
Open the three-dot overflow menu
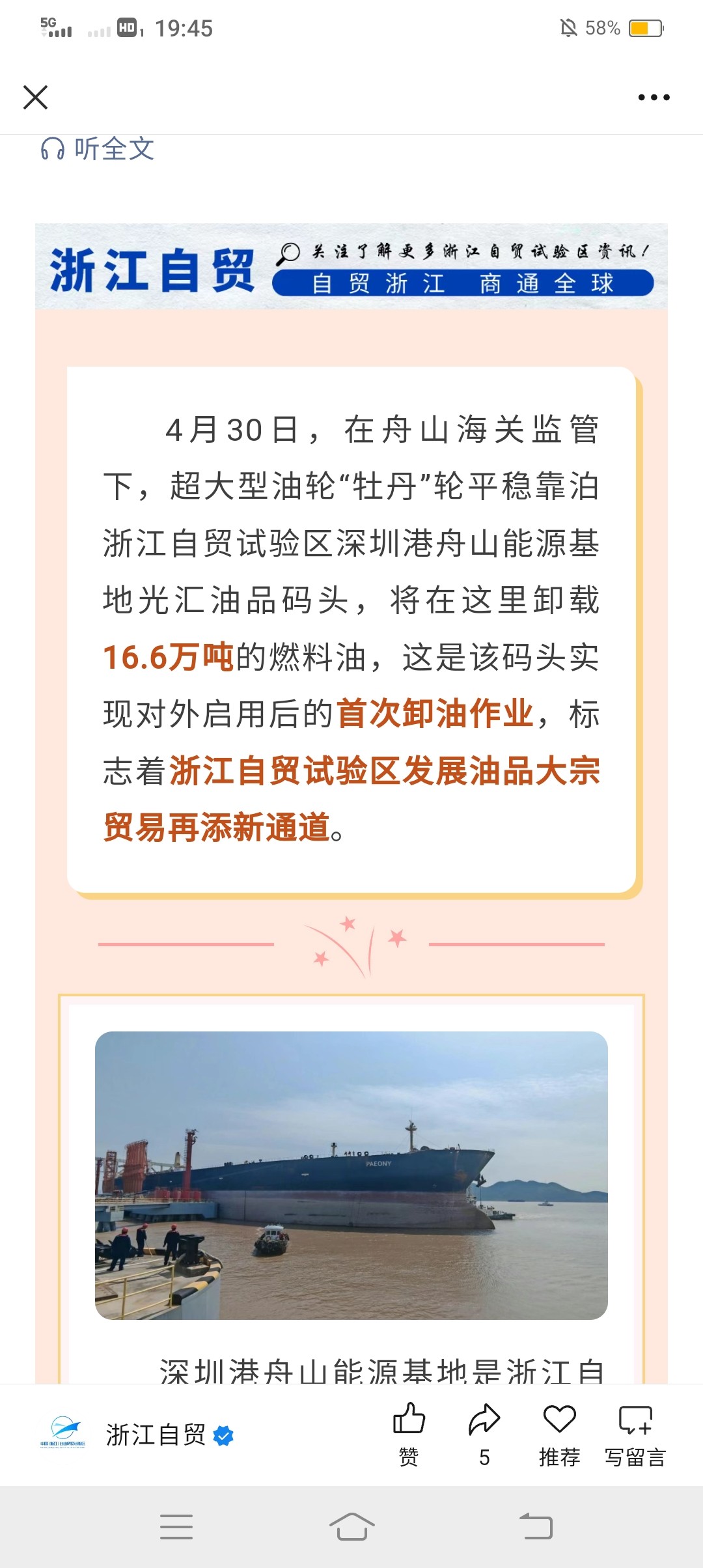pos(654,97)
